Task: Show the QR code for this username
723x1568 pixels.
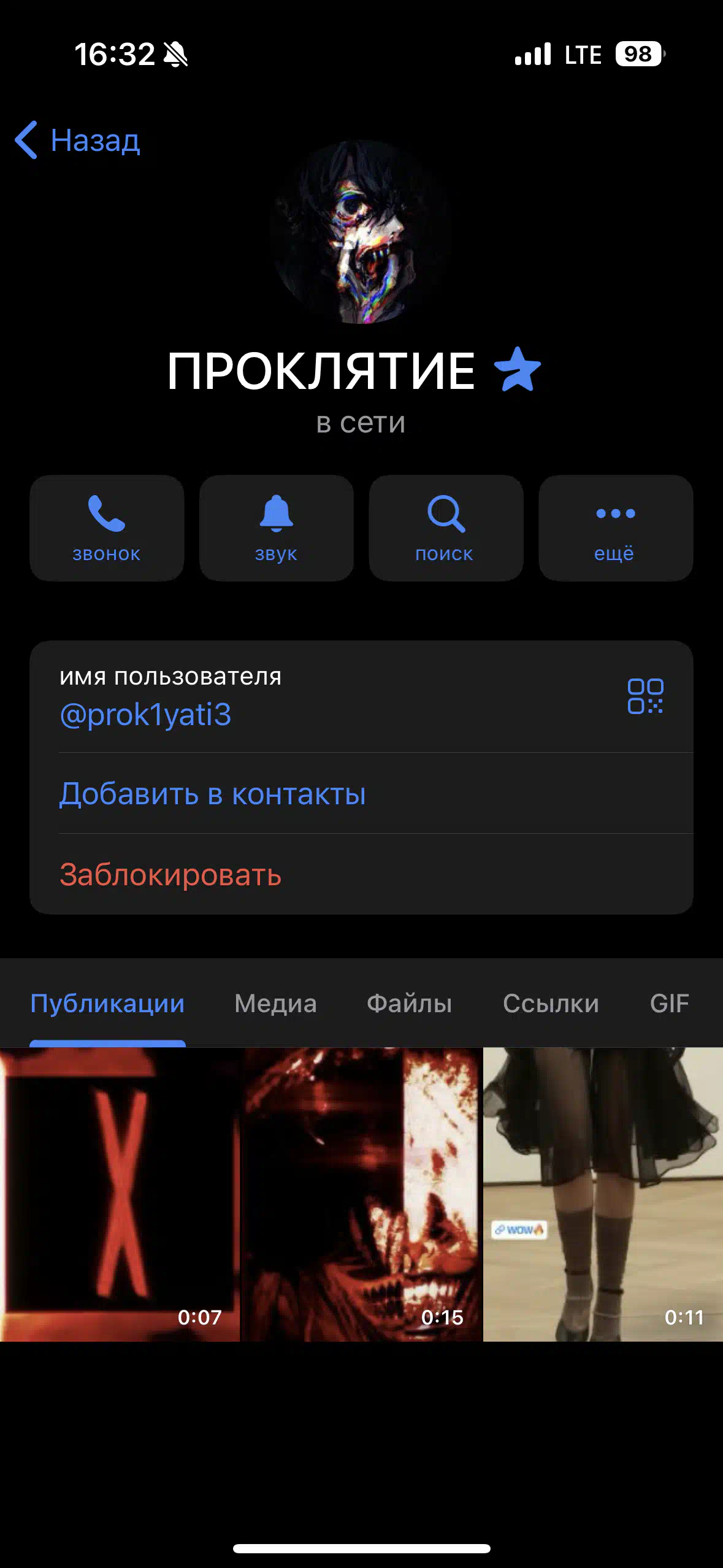Action: pyautogui.click(x=645, y=696)
